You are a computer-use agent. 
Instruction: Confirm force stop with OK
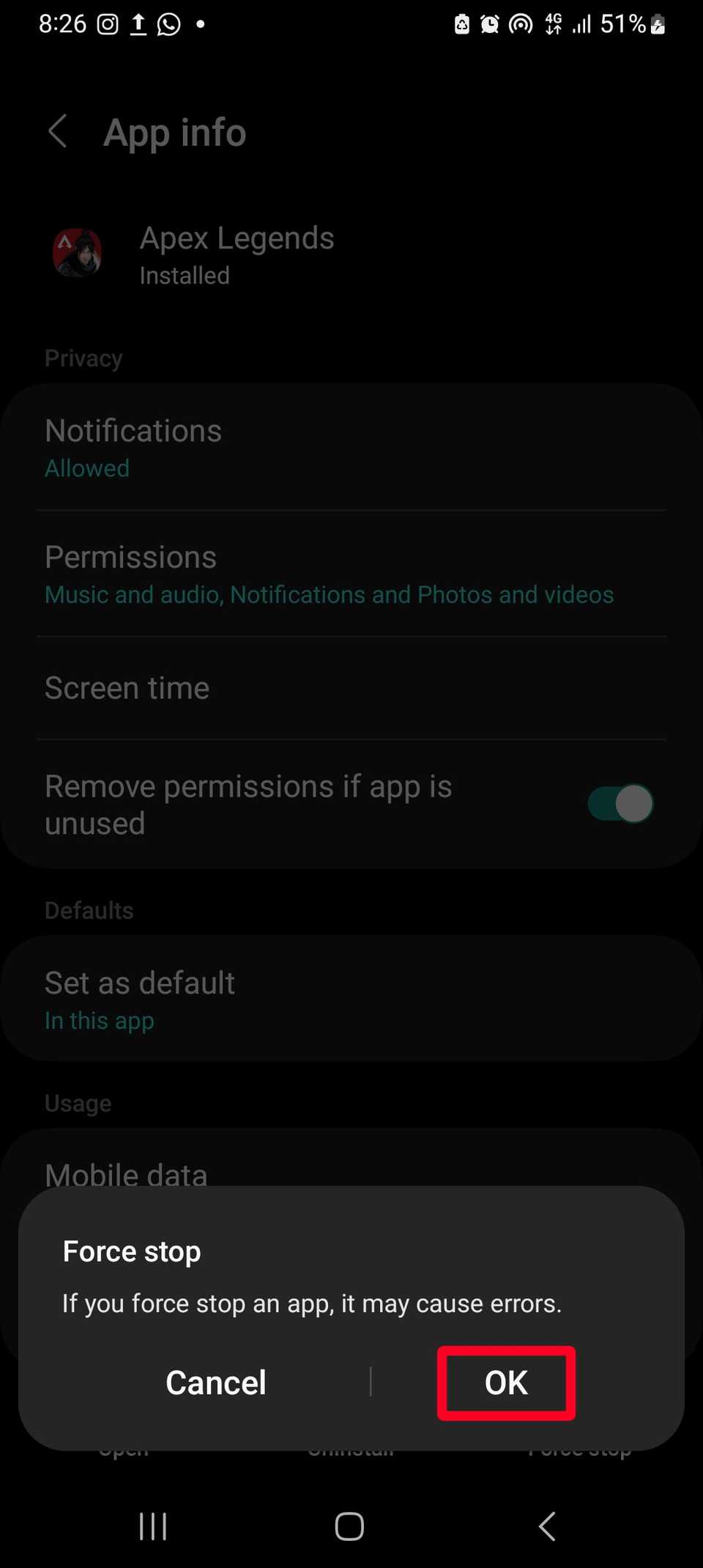[x=505, y=1383]
